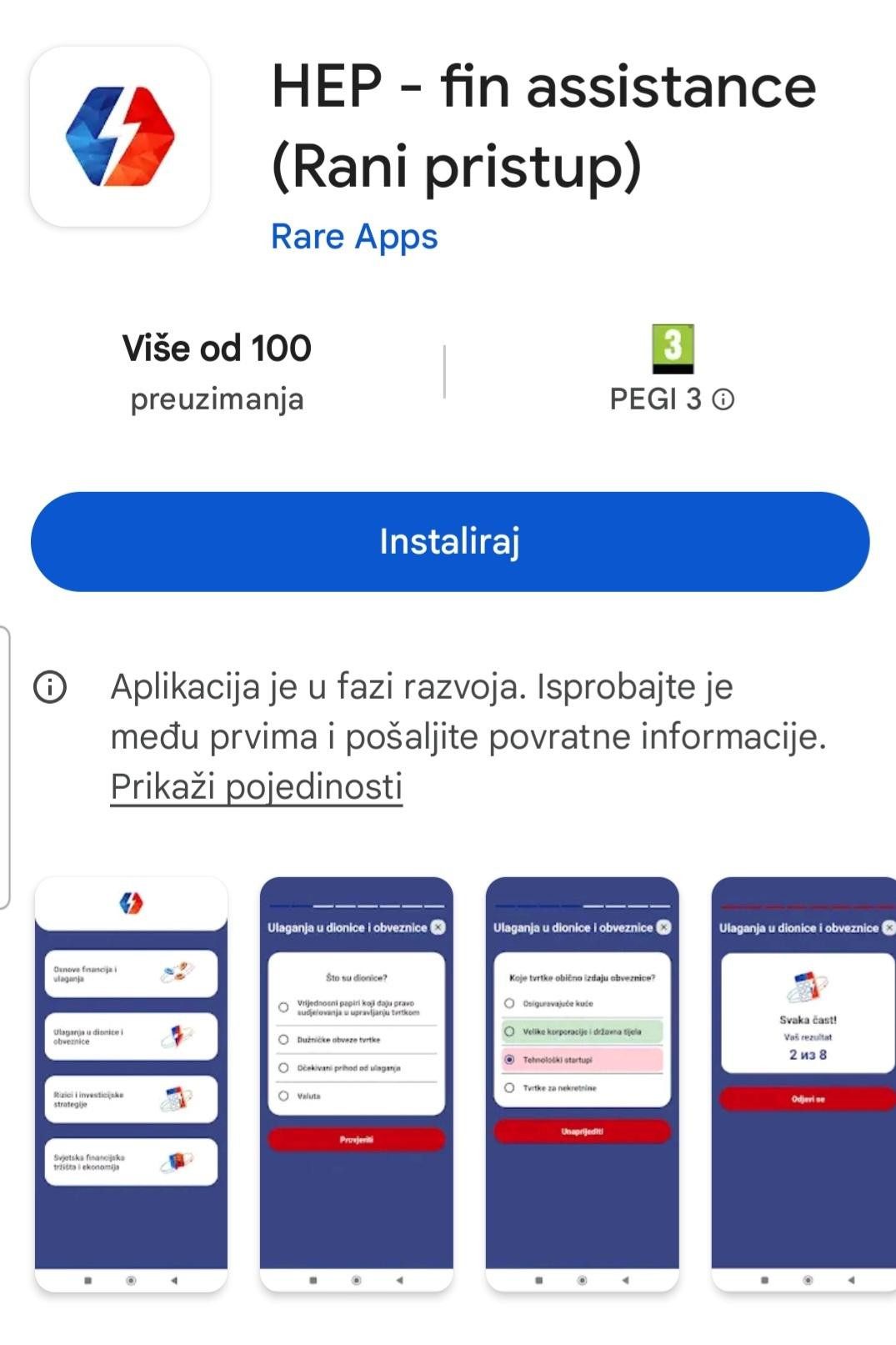
Task: Open the Prikaži pojedinosti link
Action: (256, 786)
